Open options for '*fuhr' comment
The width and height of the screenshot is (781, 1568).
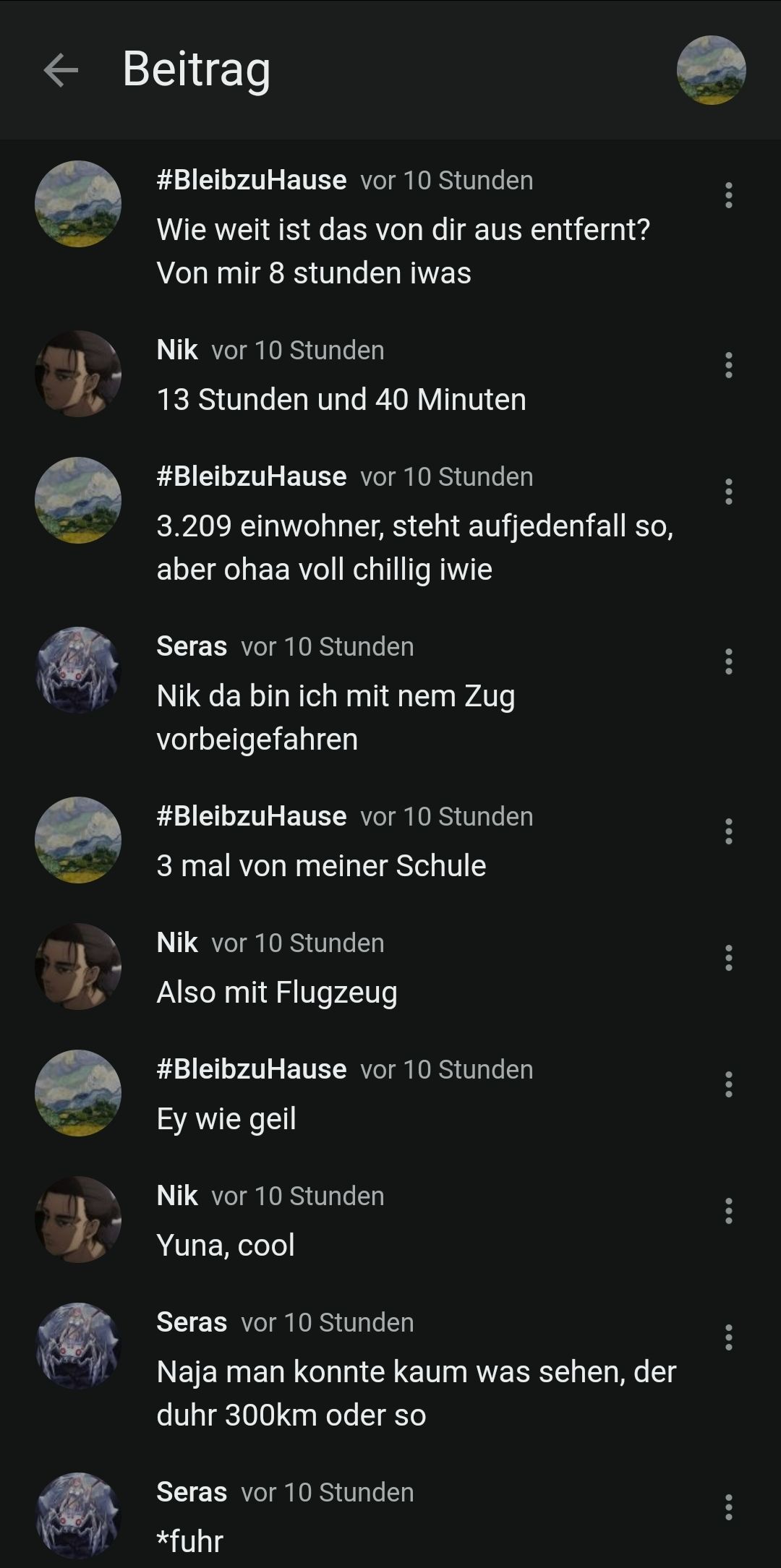[728, 1507]
